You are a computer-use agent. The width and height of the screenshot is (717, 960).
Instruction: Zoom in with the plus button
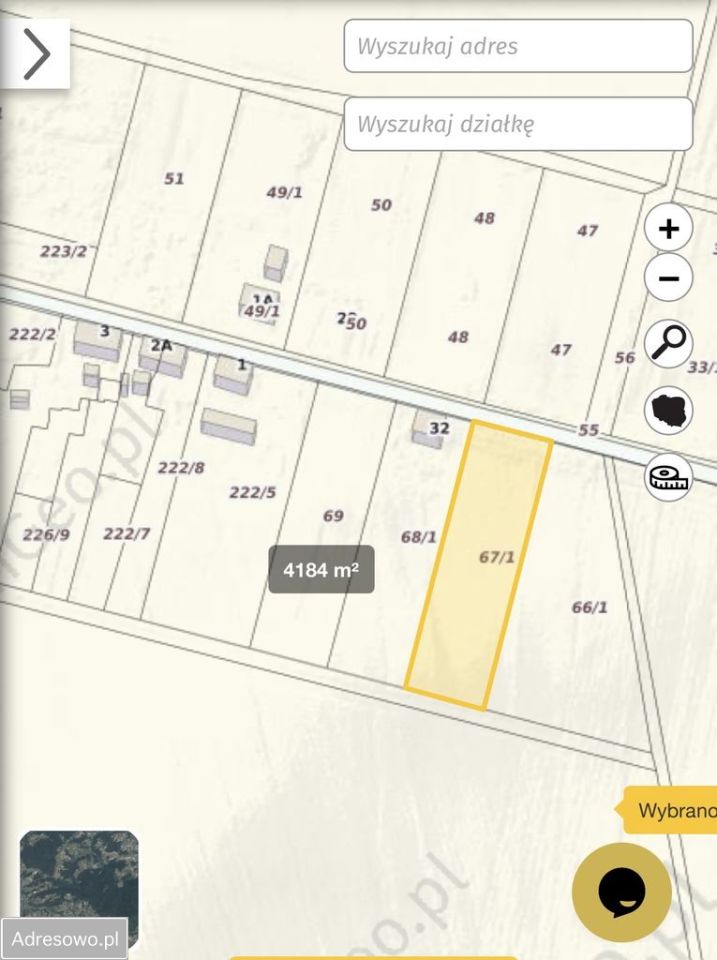668,229
